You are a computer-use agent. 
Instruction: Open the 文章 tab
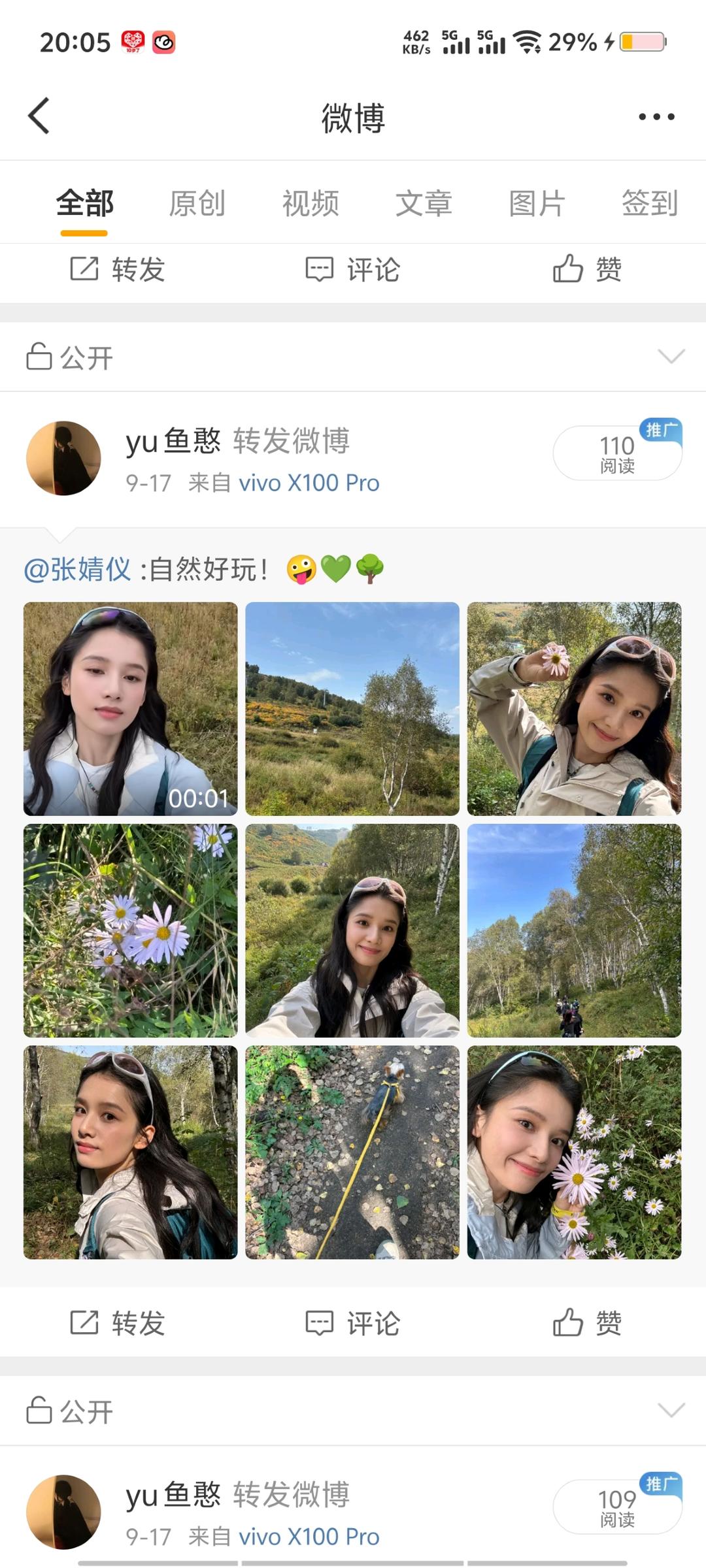[x=424, y=203]
